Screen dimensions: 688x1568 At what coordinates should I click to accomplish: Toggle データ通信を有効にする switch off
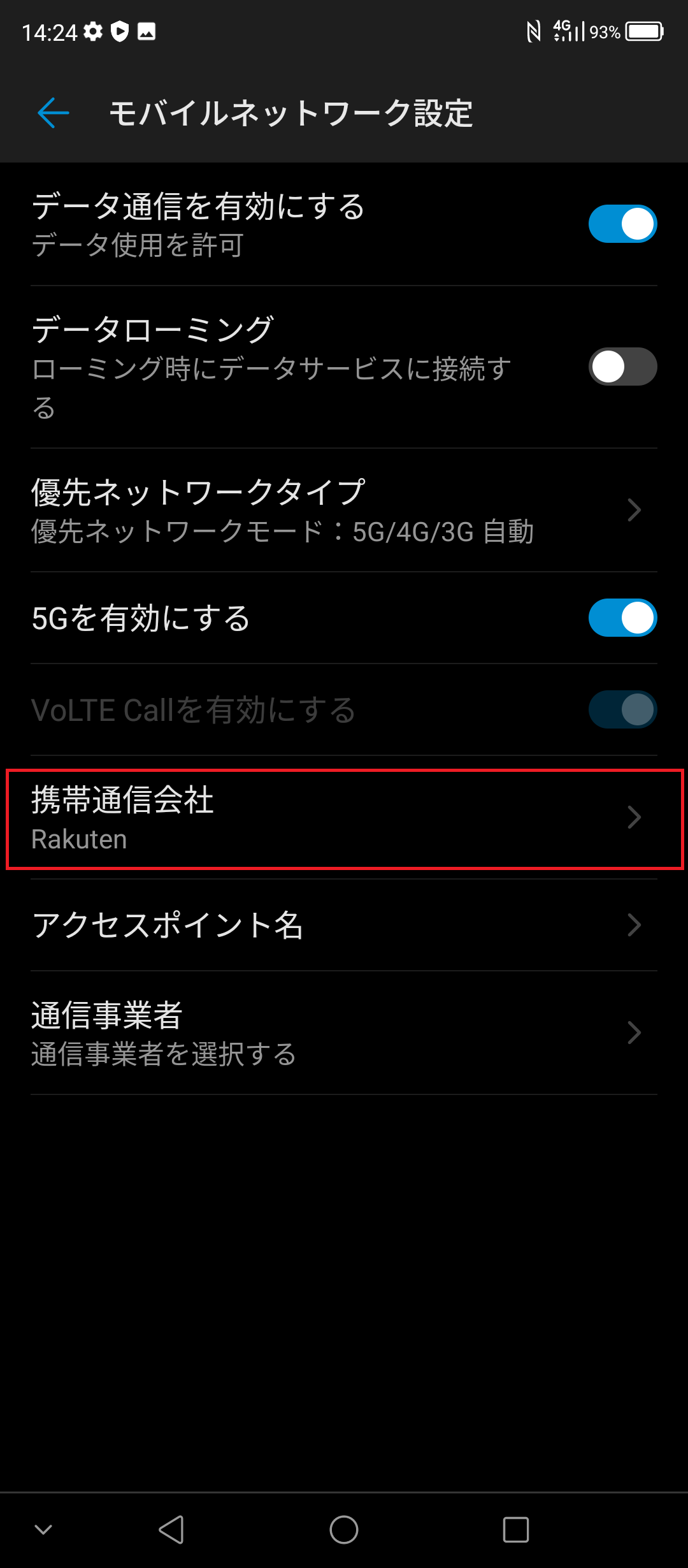pyautogui.click(x=622, y=224)
